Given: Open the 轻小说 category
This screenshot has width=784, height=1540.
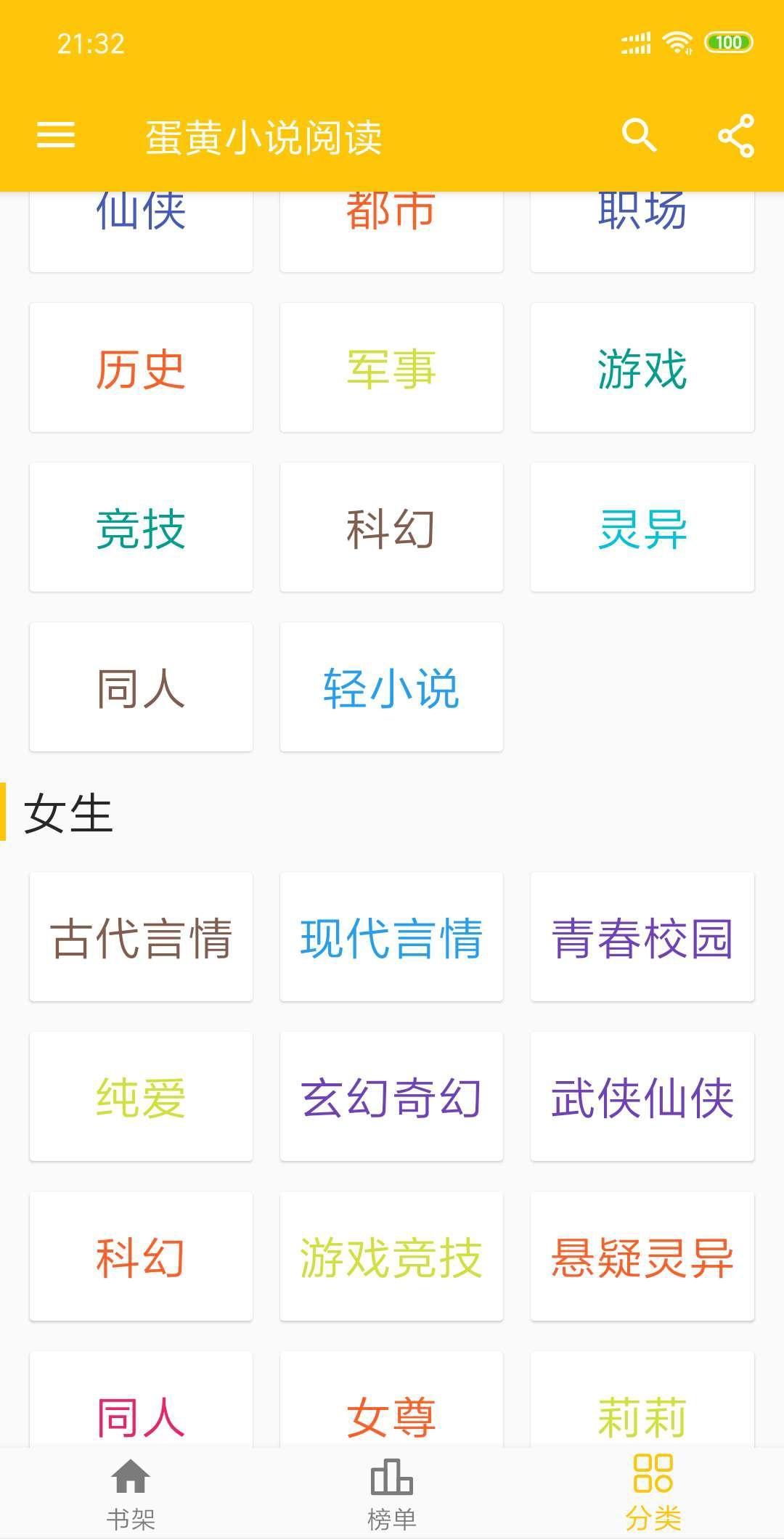Looking at the screenshot, I should pos(391,686).
